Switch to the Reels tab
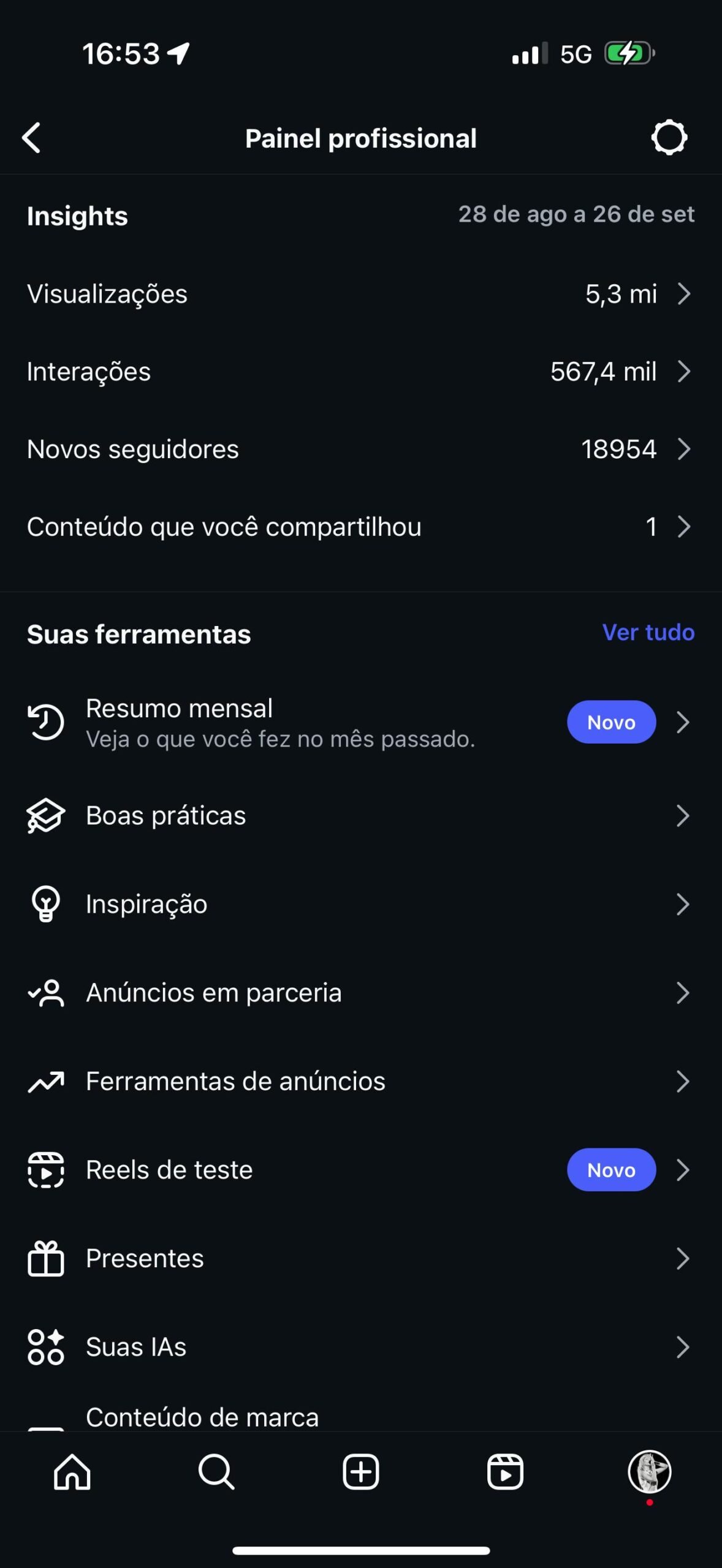 tap(505, 1472)
